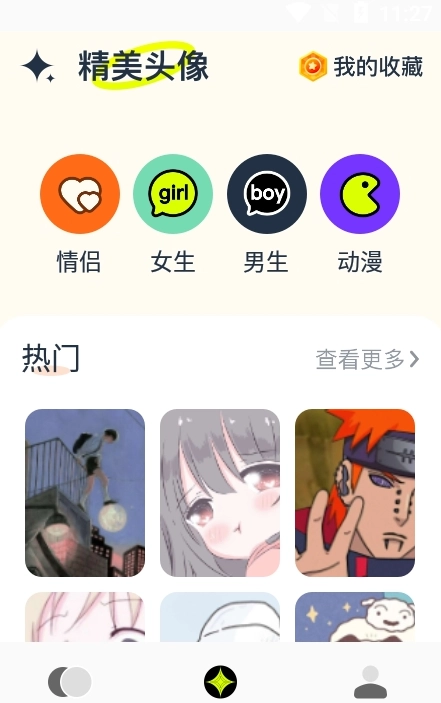Image resolution: width=441 pixels, height=703 pixels.
Task: Tap 查看更多 to see more popular avatars
Action: (368, 359)
